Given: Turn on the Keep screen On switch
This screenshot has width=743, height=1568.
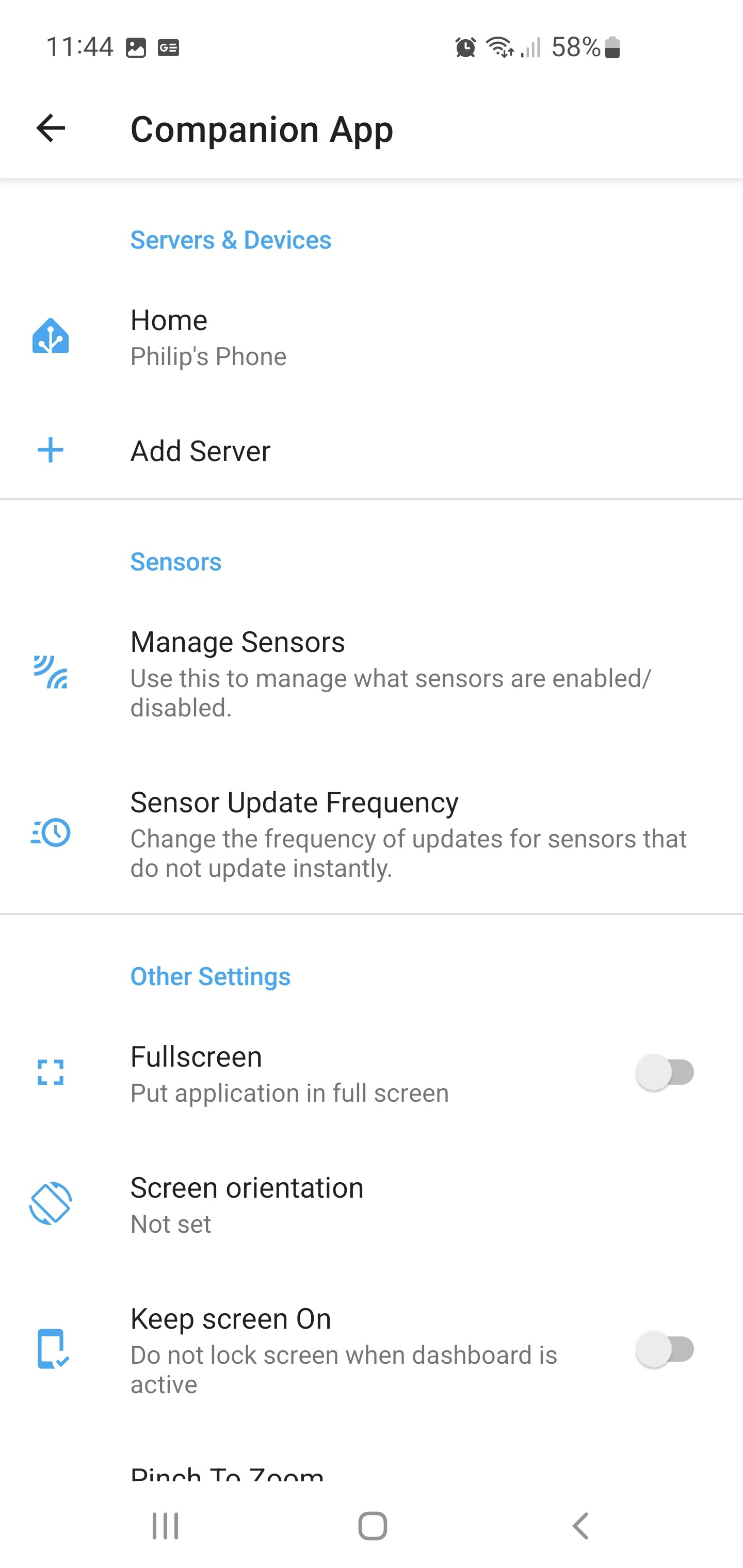Looking at the screenshot, I should click(x=664, y=1349).
